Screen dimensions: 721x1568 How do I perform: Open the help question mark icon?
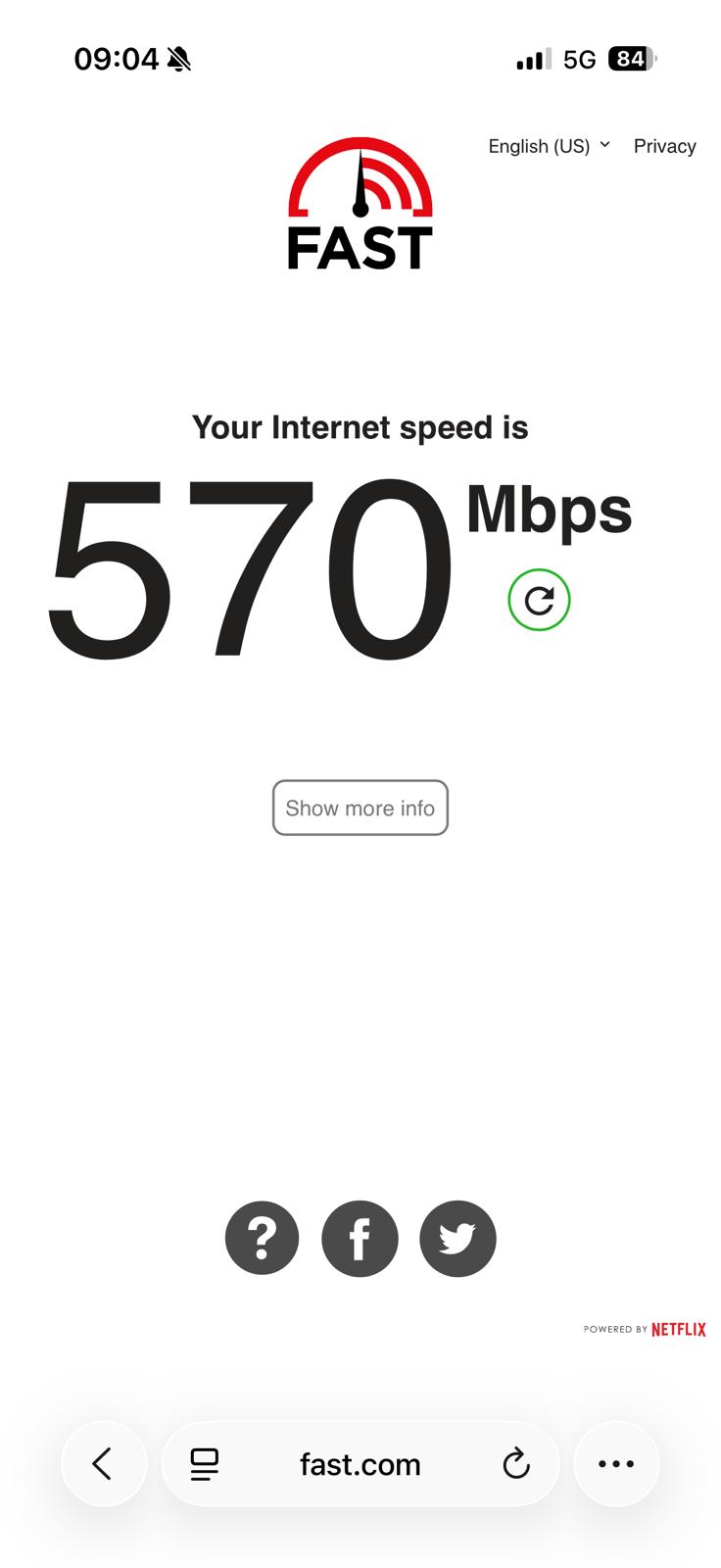click(x=262, y=1238)
